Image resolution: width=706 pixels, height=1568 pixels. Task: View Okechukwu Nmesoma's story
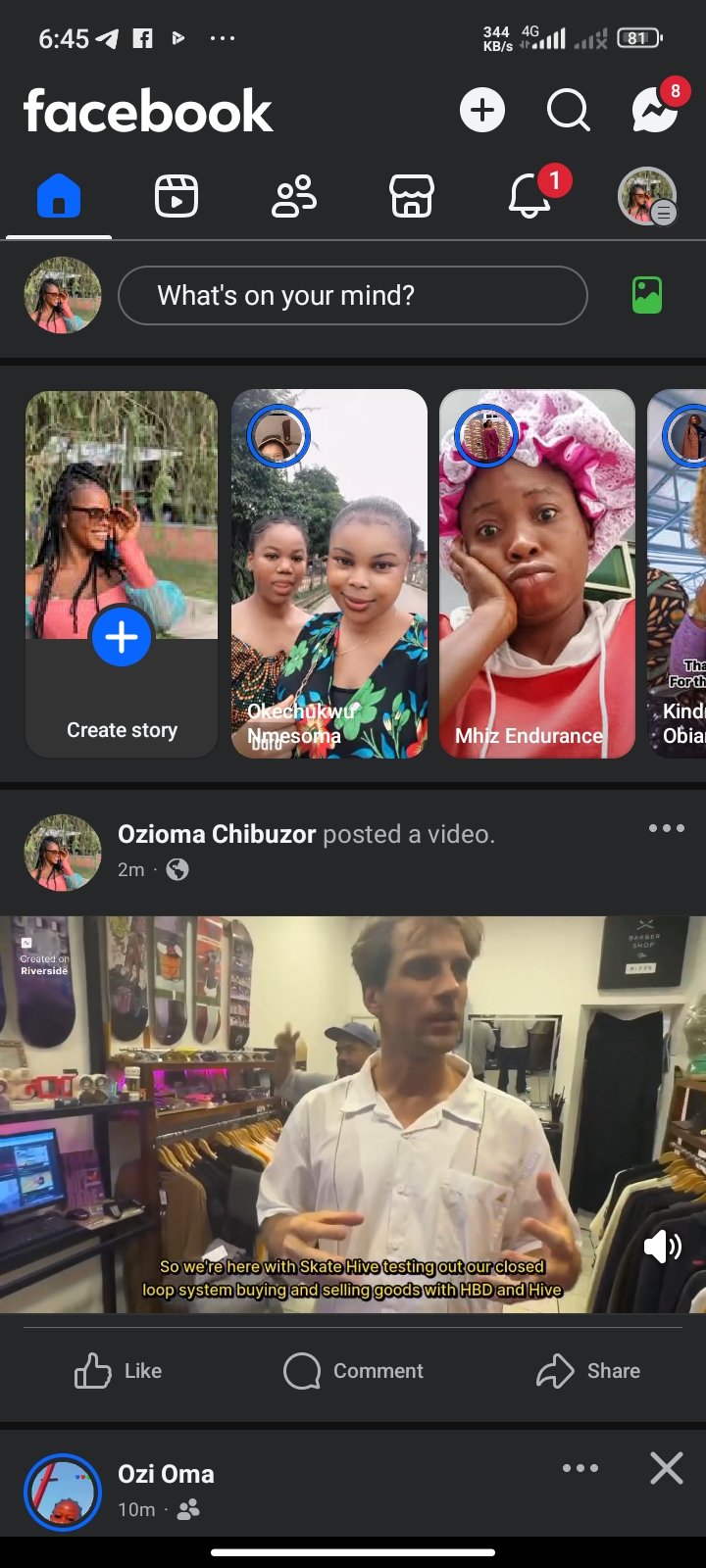pos(329,574)
